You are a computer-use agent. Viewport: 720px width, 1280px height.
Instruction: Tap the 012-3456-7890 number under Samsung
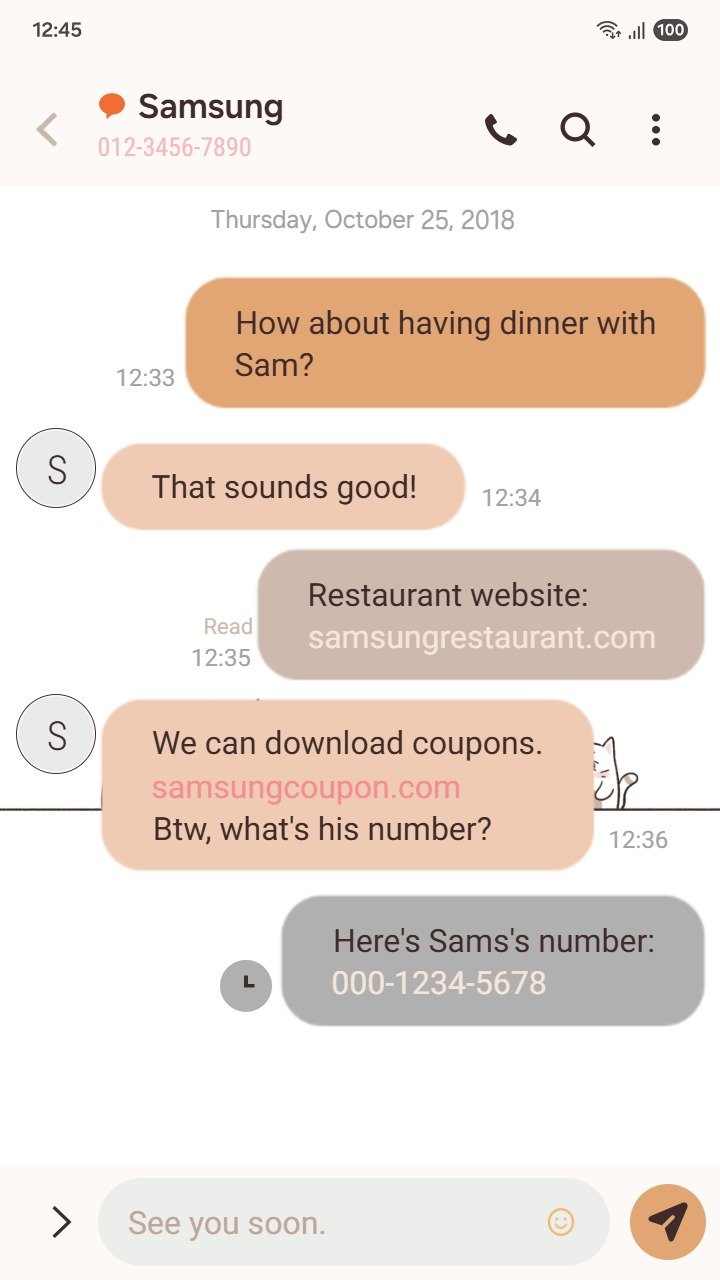[174, 148]
